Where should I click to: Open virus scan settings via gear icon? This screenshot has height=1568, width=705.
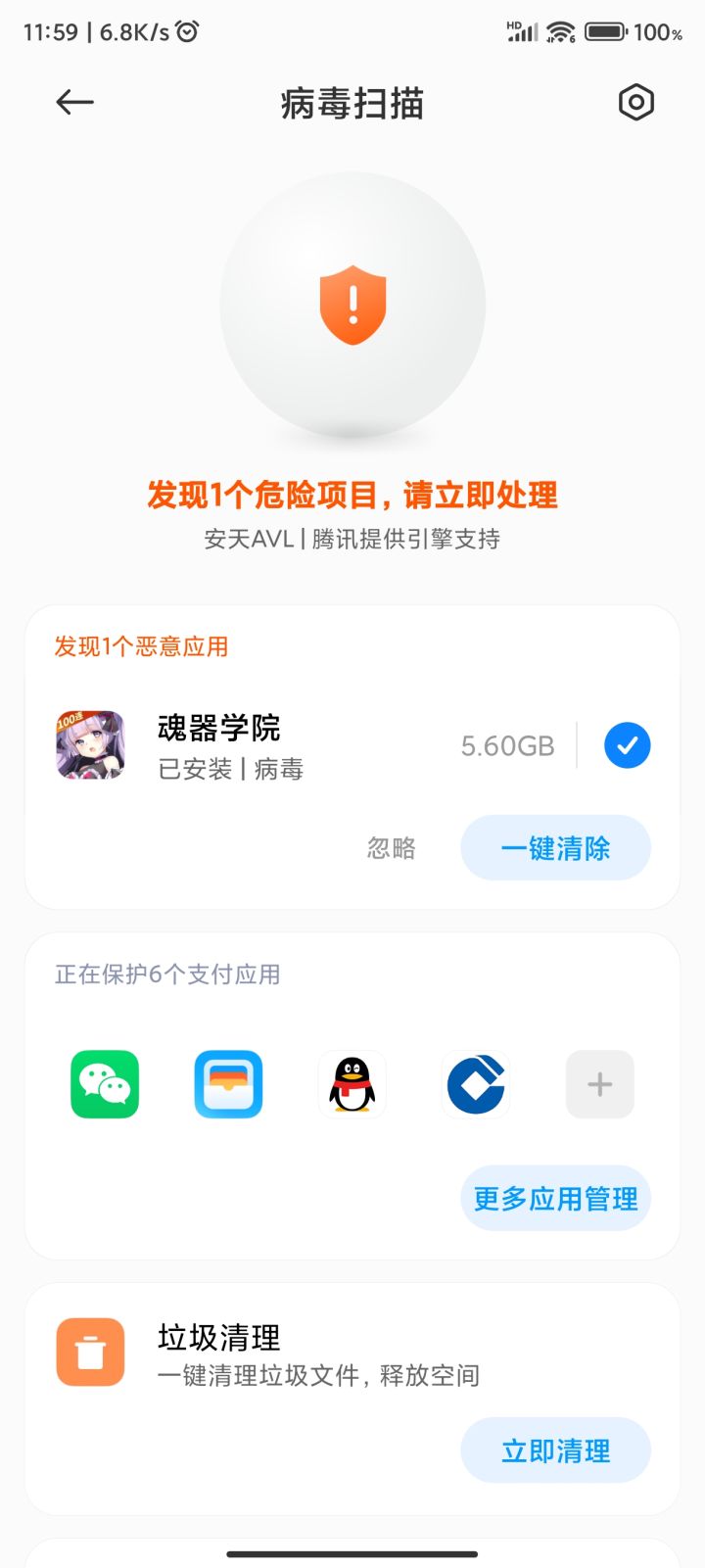point(635,102)
